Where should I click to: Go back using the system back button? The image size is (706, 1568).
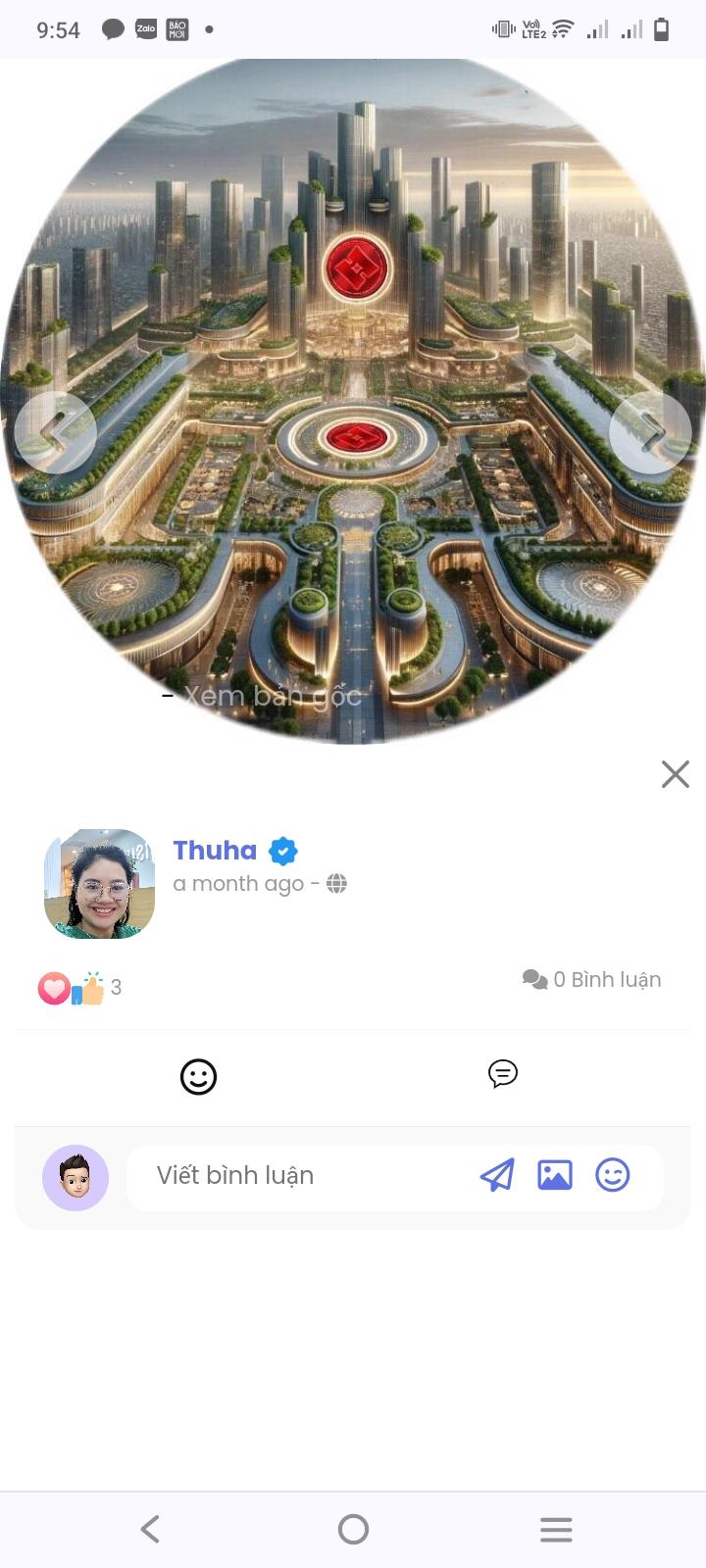150,1529
